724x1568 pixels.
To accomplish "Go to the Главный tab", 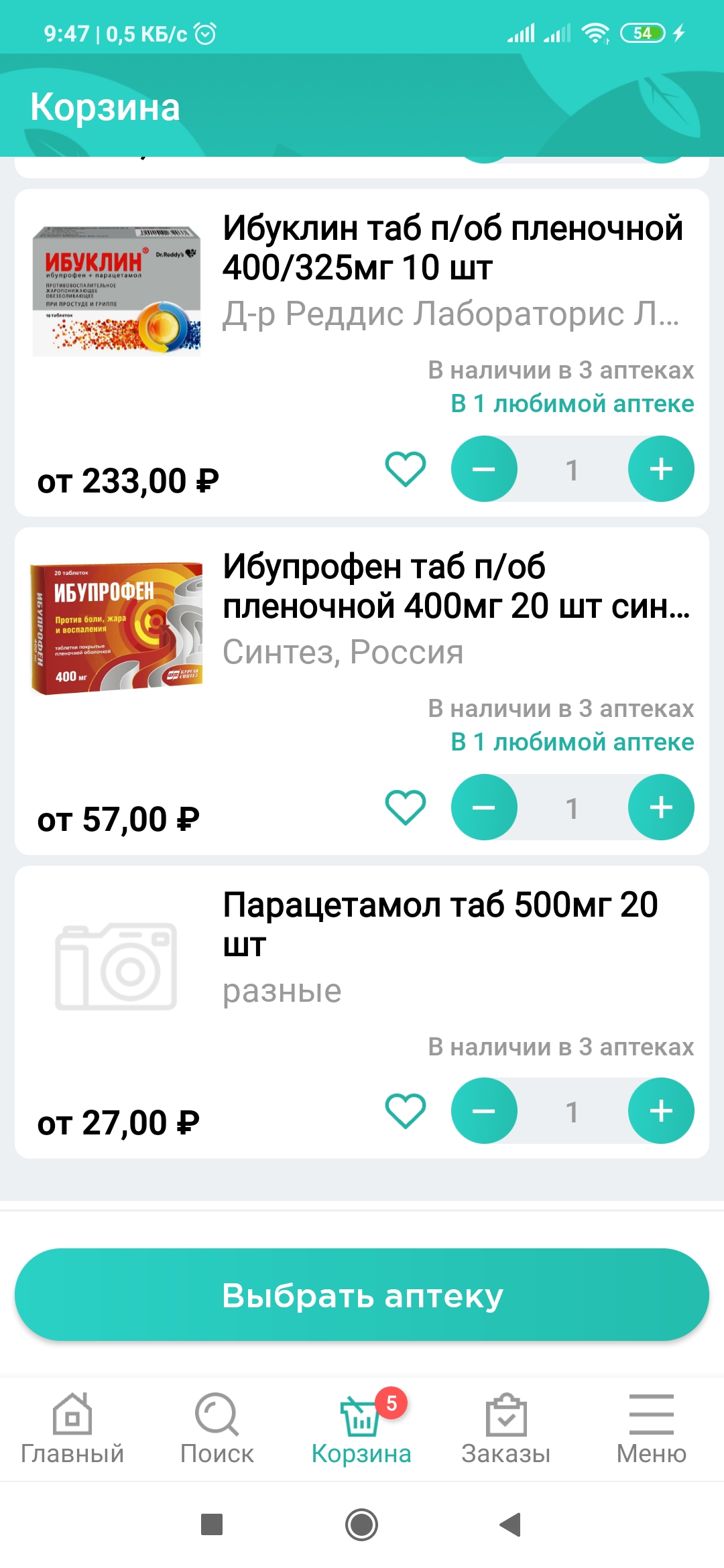I will point(72,1427).
